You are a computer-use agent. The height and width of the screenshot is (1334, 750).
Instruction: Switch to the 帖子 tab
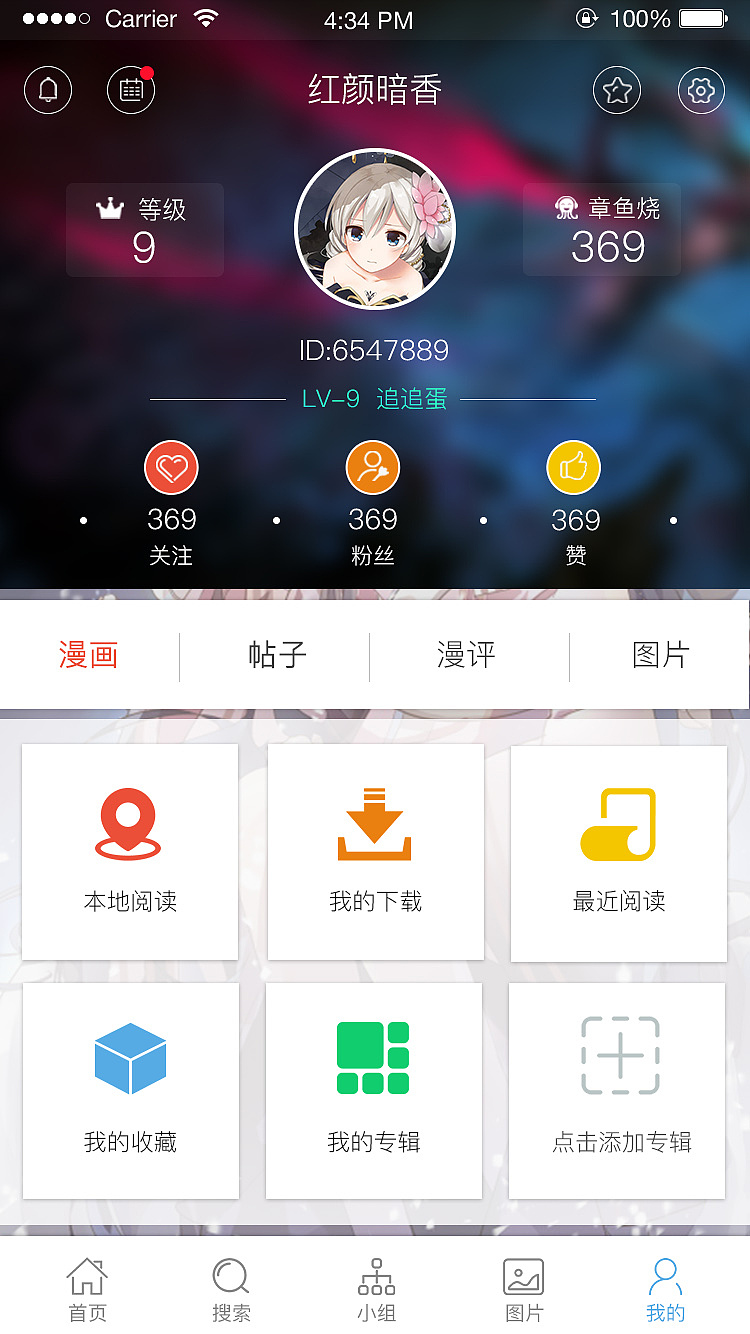(x=277, y=655)
